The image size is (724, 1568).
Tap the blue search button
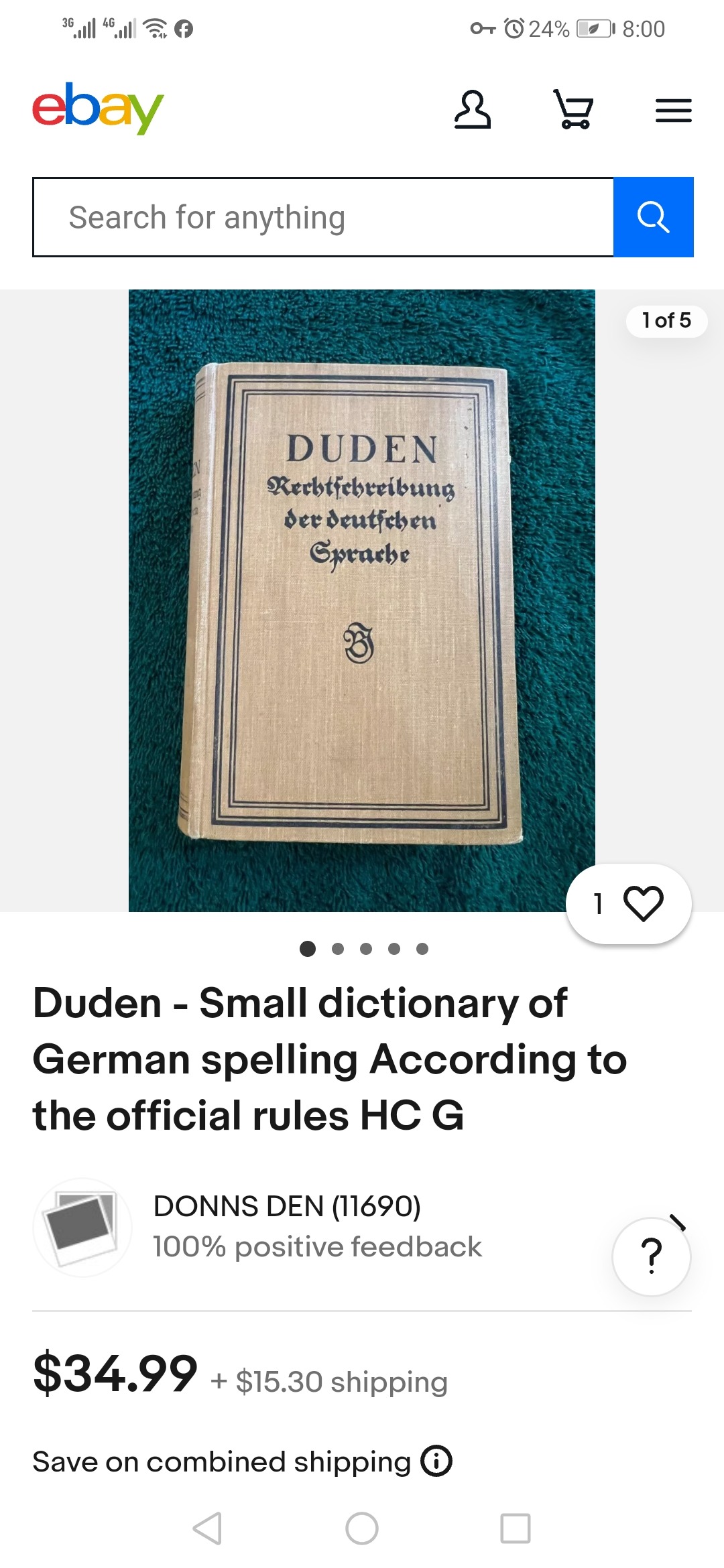654,217
